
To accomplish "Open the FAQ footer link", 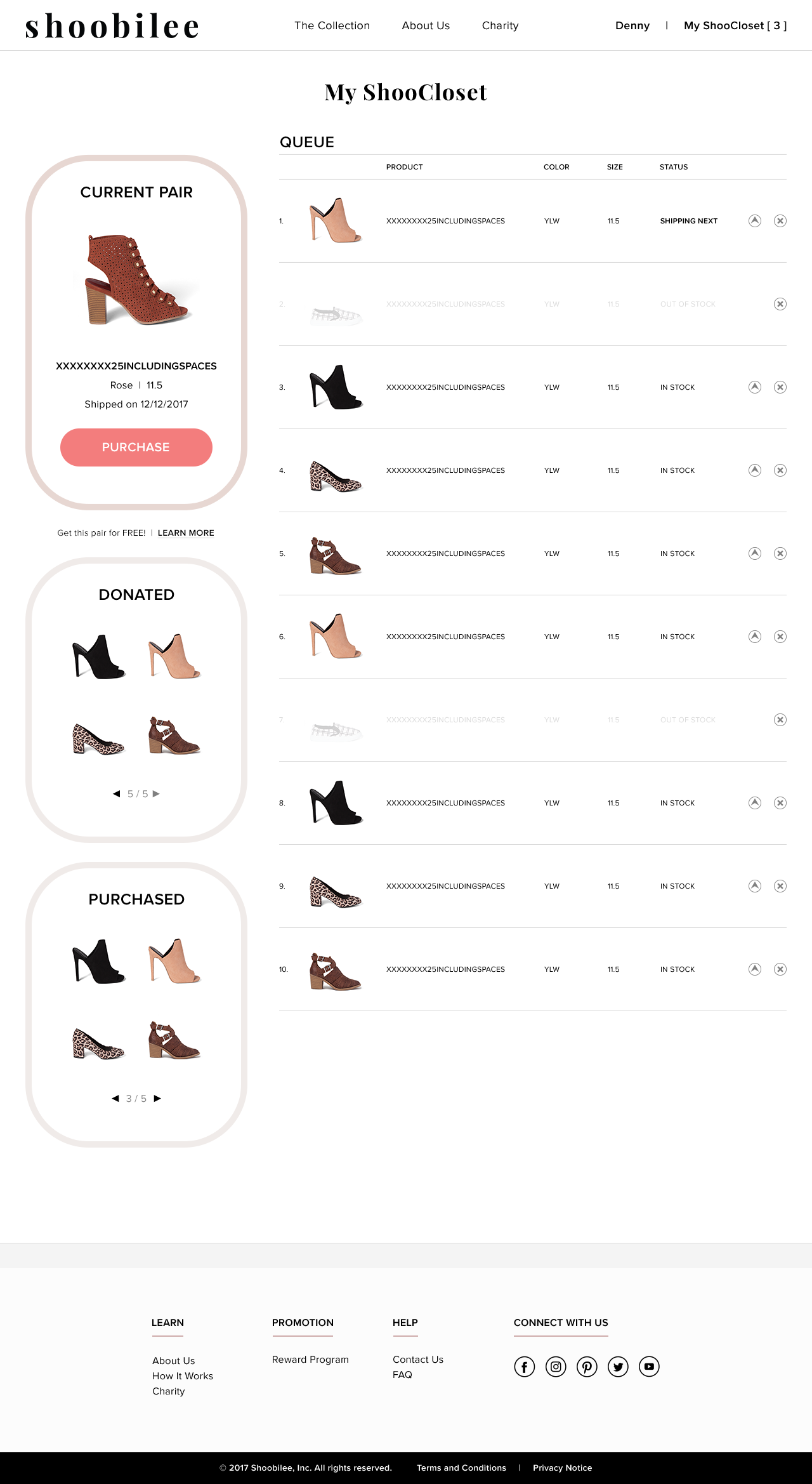I will [402, 1375].
